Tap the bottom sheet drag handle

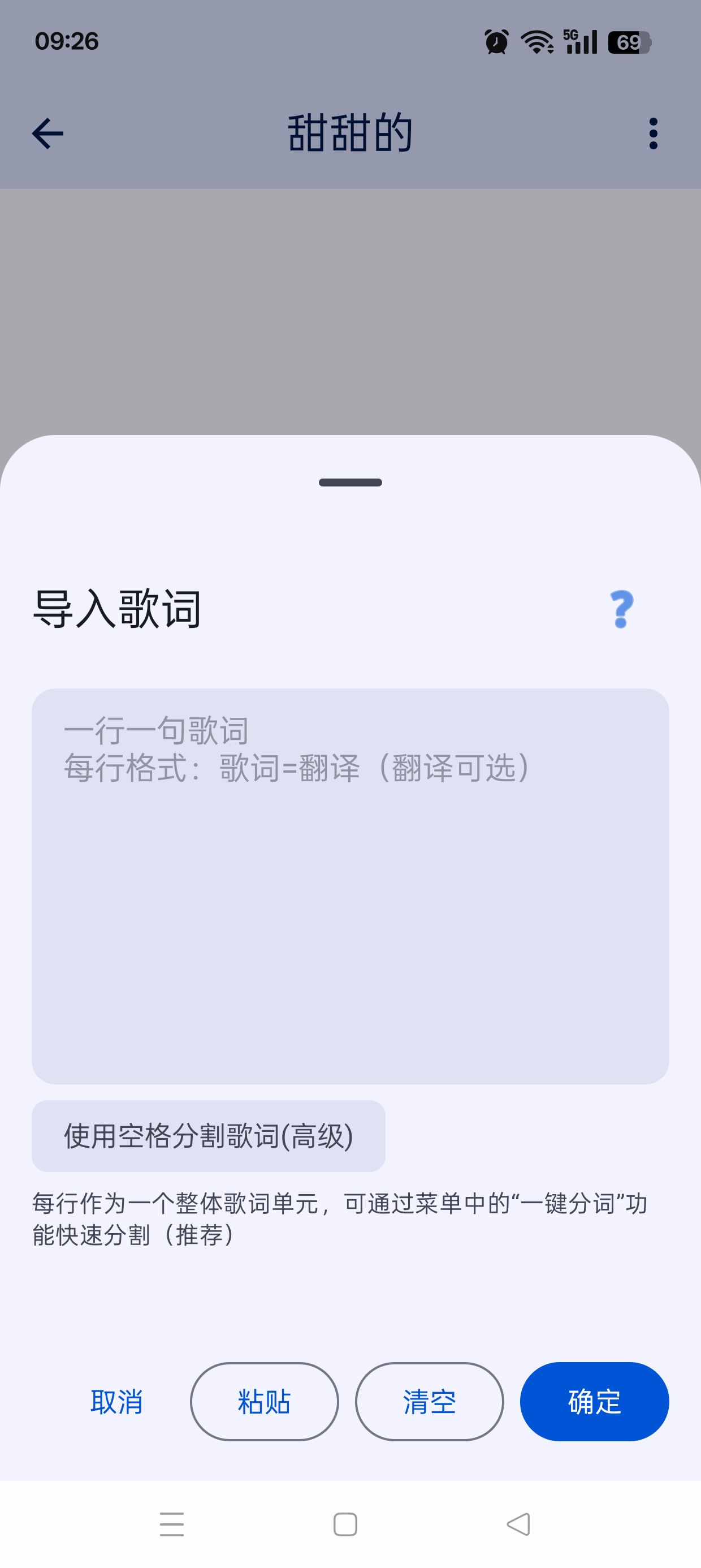(x=350, y=483)
